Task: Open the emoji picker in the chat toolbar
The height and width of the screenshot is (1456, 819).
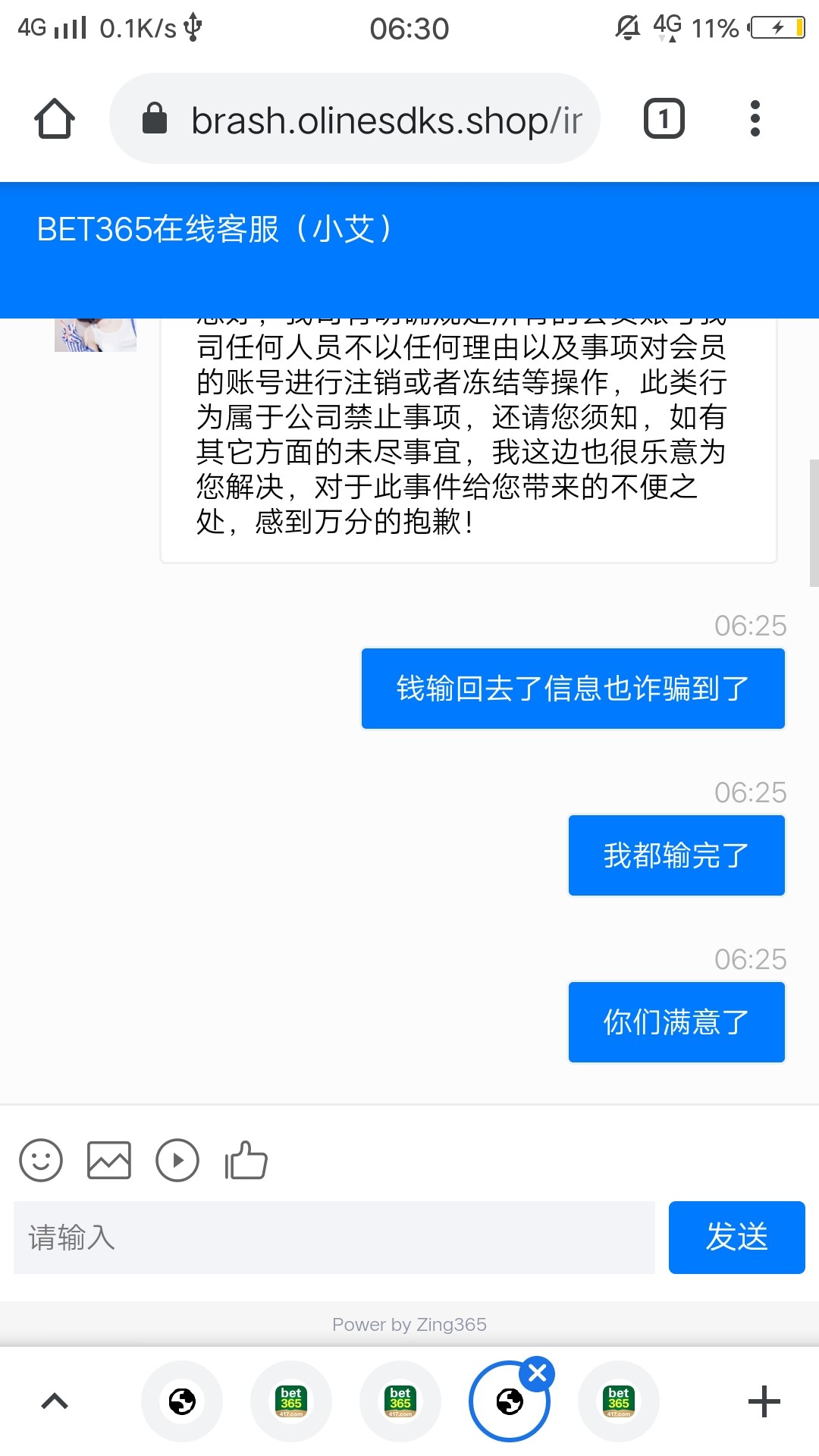Action: 42,1160
